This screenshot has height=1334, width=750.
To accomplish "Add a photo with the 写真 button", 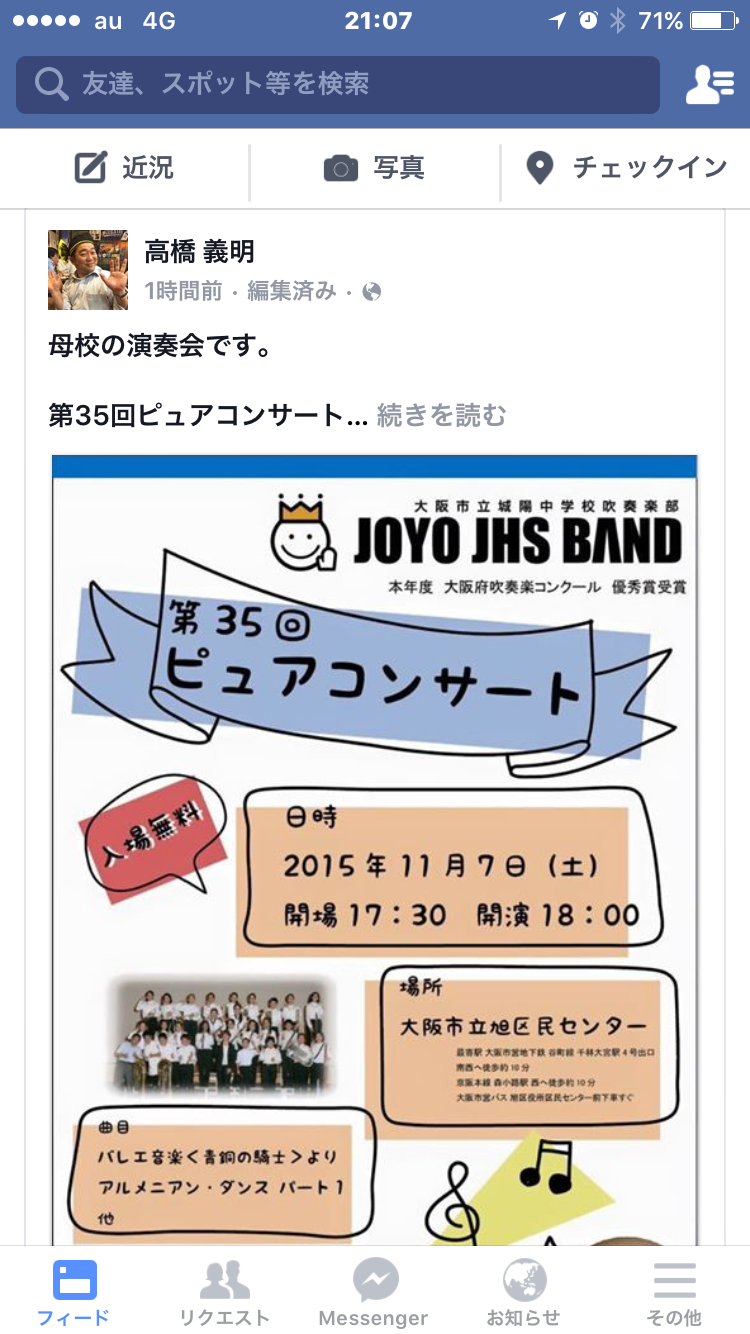I will 375,168.
